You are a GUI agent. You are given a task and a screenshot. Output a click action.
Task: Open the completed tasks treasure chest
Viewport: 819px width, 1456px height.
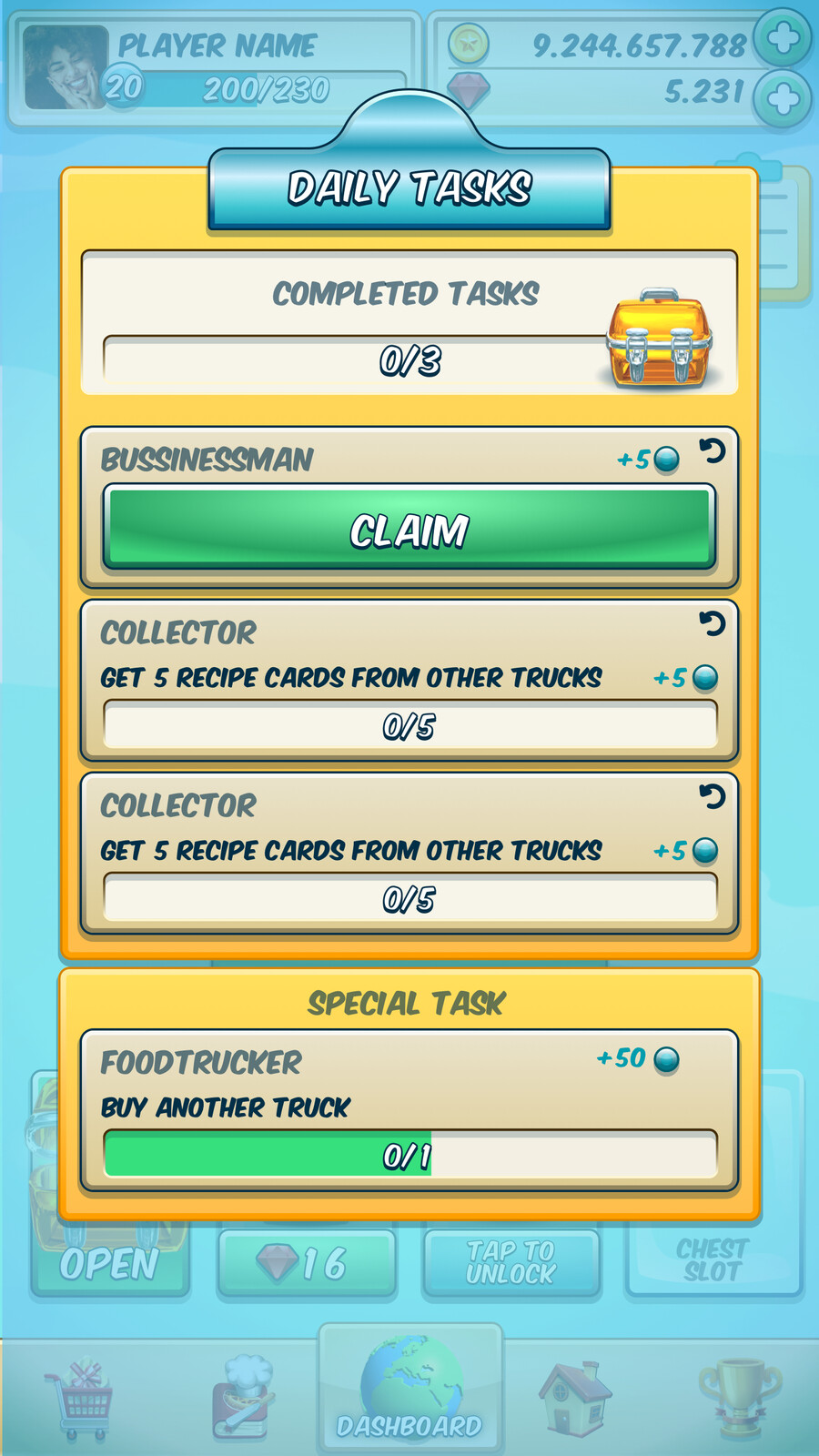[x=661, y=338]
